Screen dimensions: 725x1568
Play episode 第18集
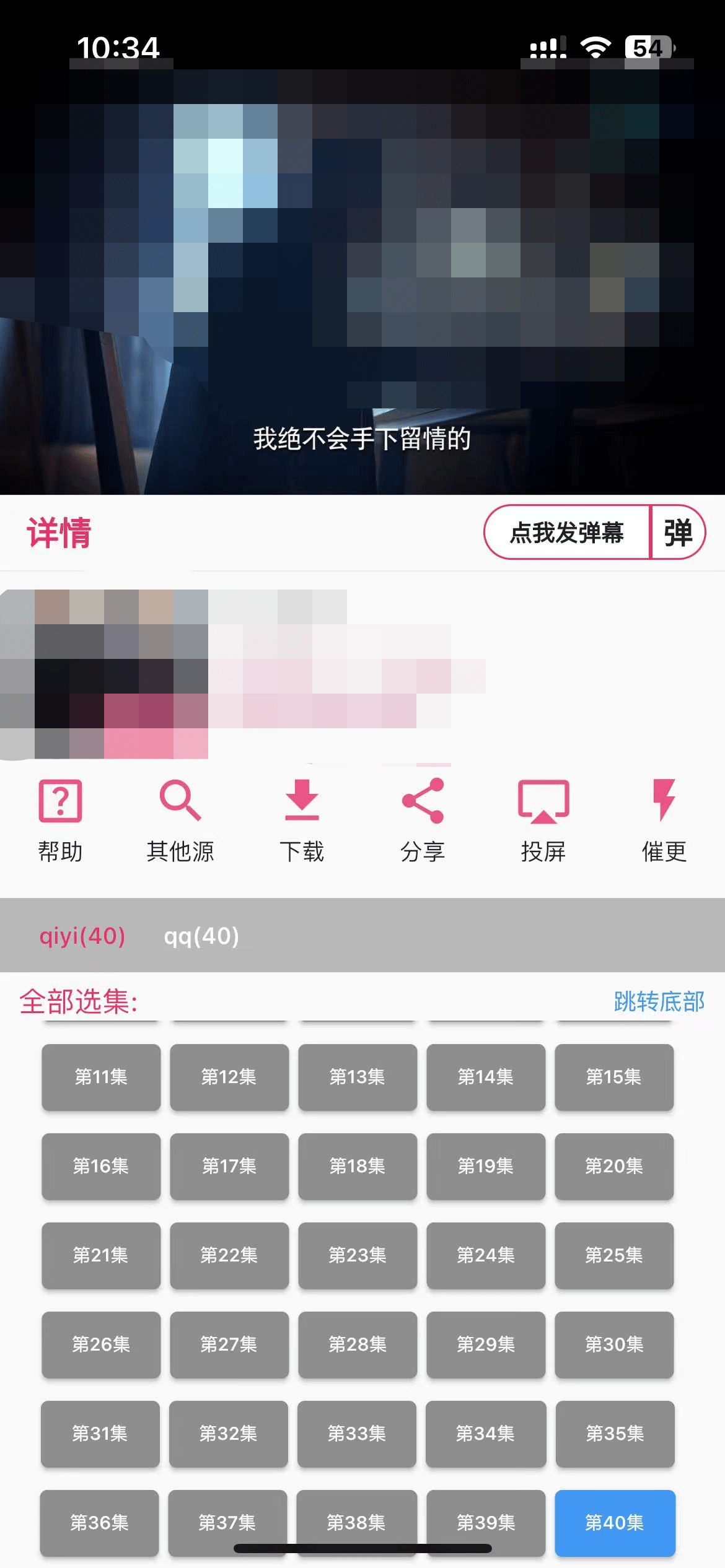(x=358, y=1166)
